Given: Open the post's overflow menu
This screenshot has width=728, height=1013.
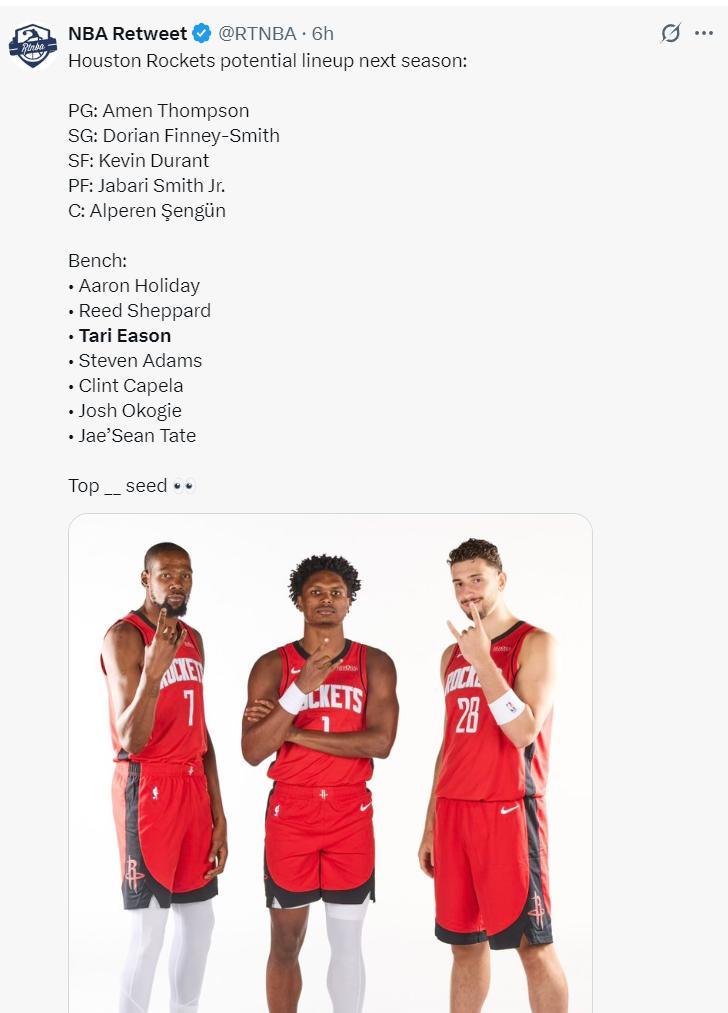Looking at the screenshot, I should coord(705,33).
